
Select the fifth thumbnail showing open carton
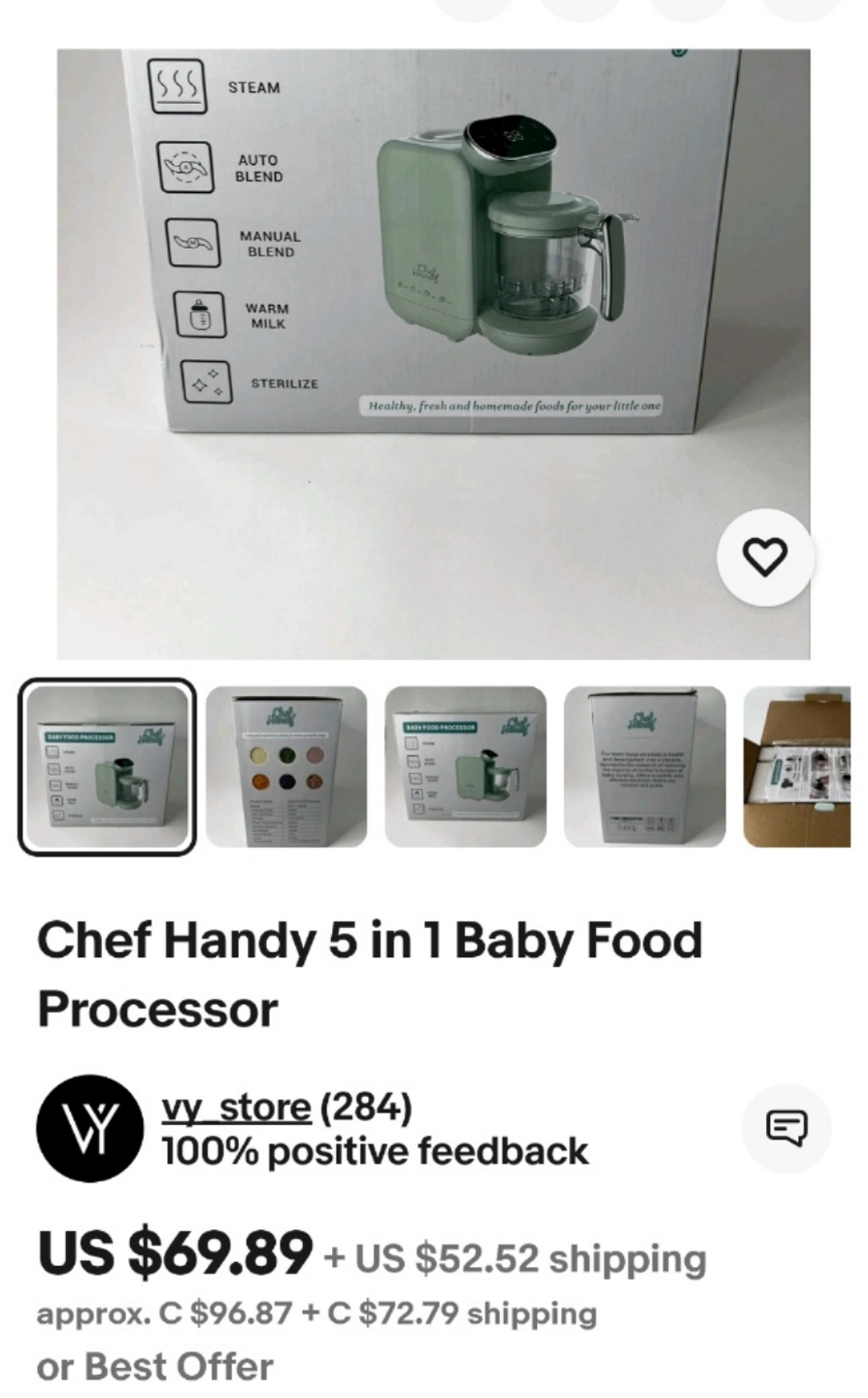(x=796, y=767)
